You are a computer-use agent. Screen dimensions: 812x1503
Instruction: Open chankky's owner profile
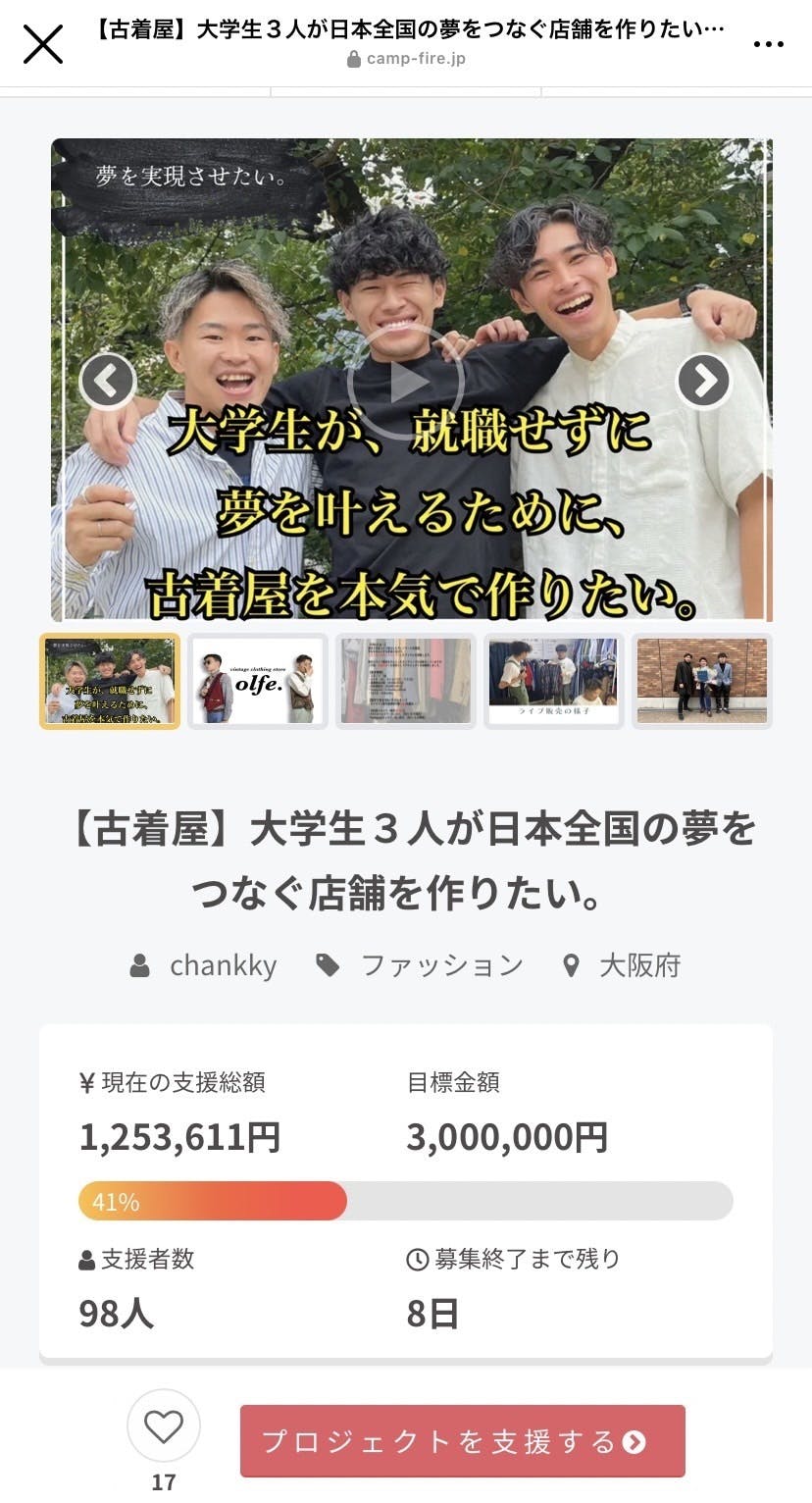click(222, 965)
